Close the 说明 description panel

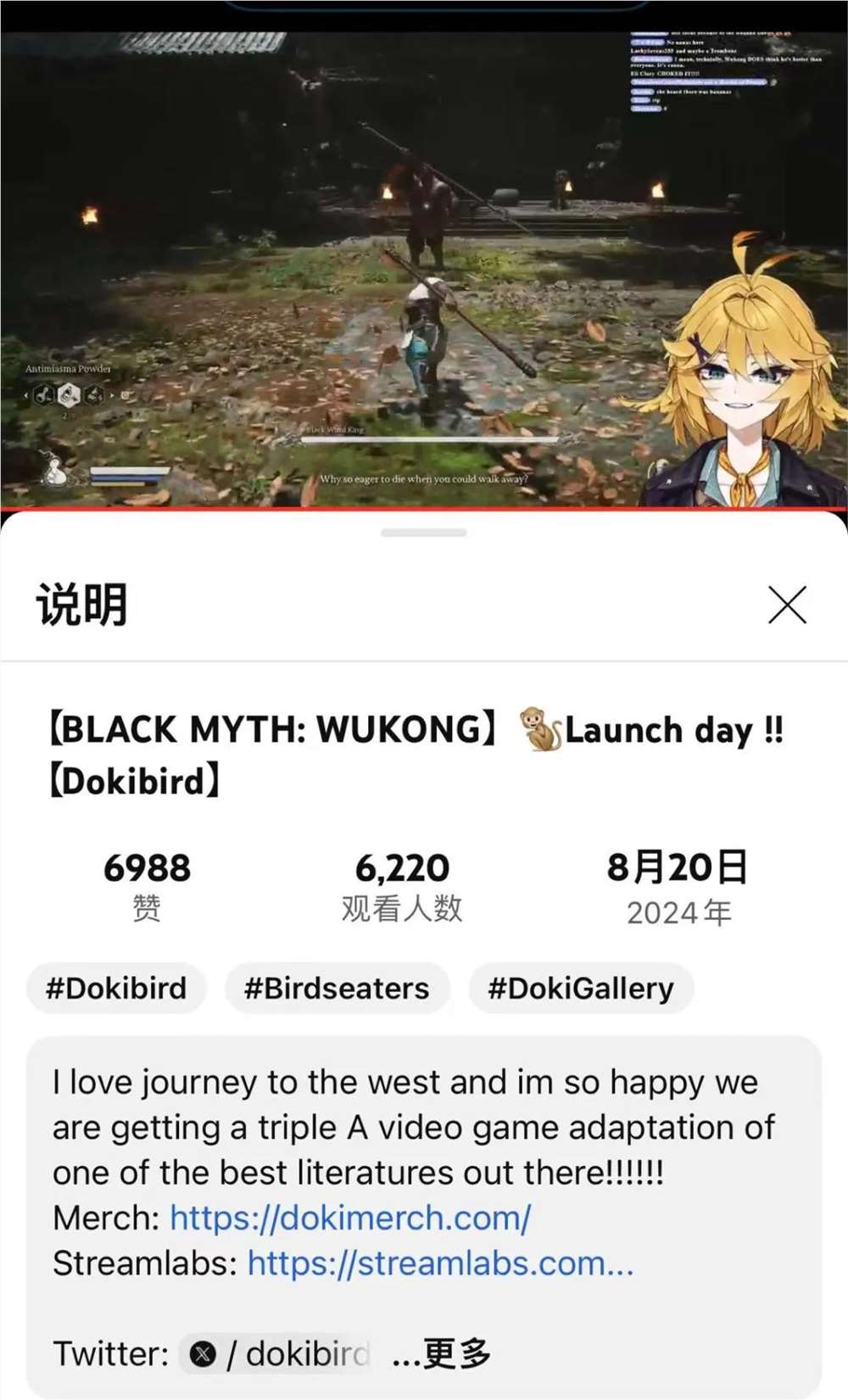787,605
